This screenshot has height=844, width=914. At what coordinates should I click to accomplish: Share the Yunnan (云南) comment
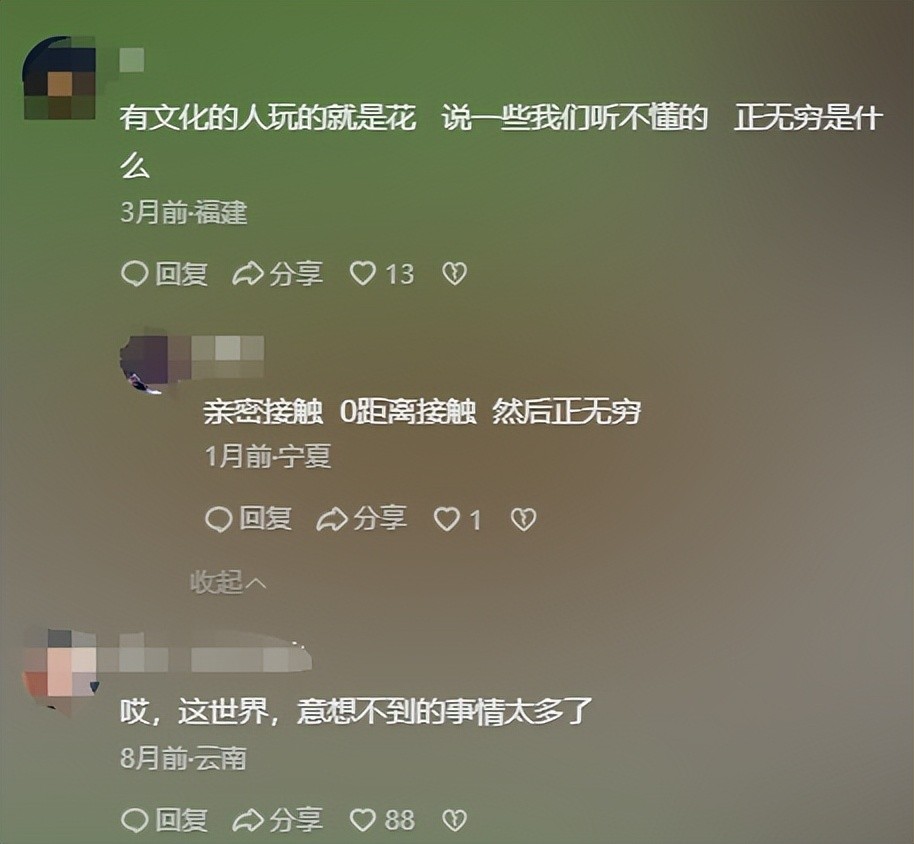(277, 820)
